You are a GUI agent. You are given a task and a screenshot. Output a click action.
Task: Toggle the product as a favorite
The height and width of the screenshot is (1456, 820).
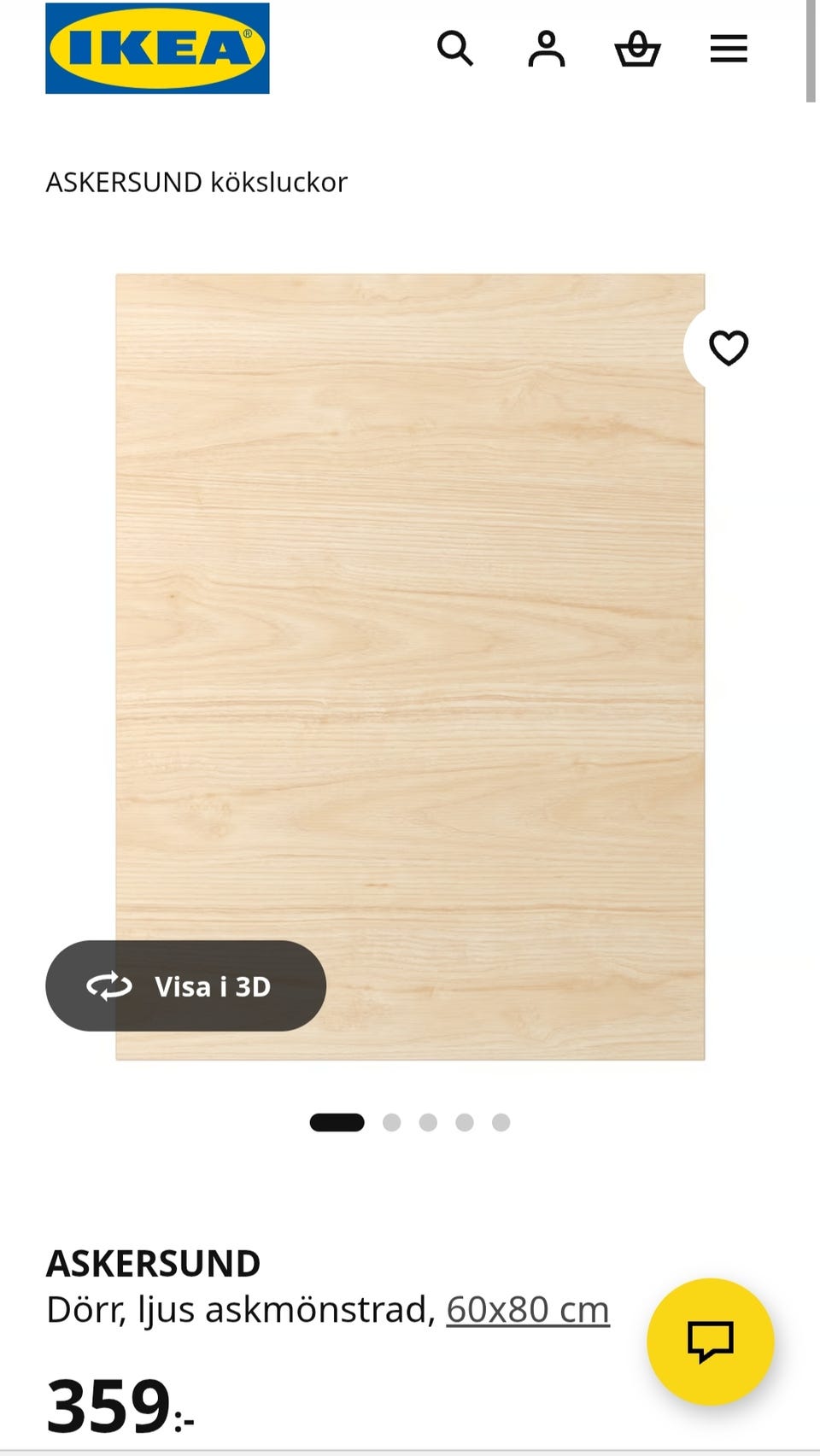(728, 347)
